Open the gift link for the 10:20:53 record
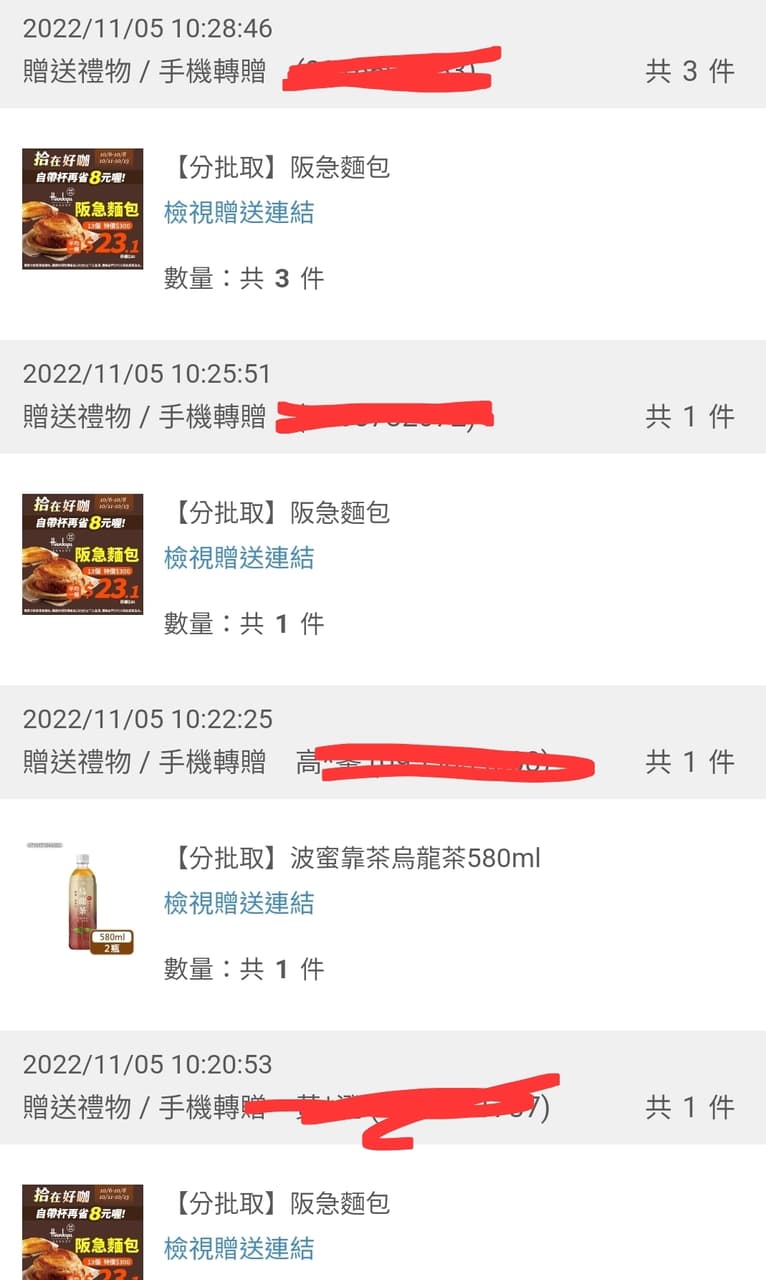 tap(239, 1248)
